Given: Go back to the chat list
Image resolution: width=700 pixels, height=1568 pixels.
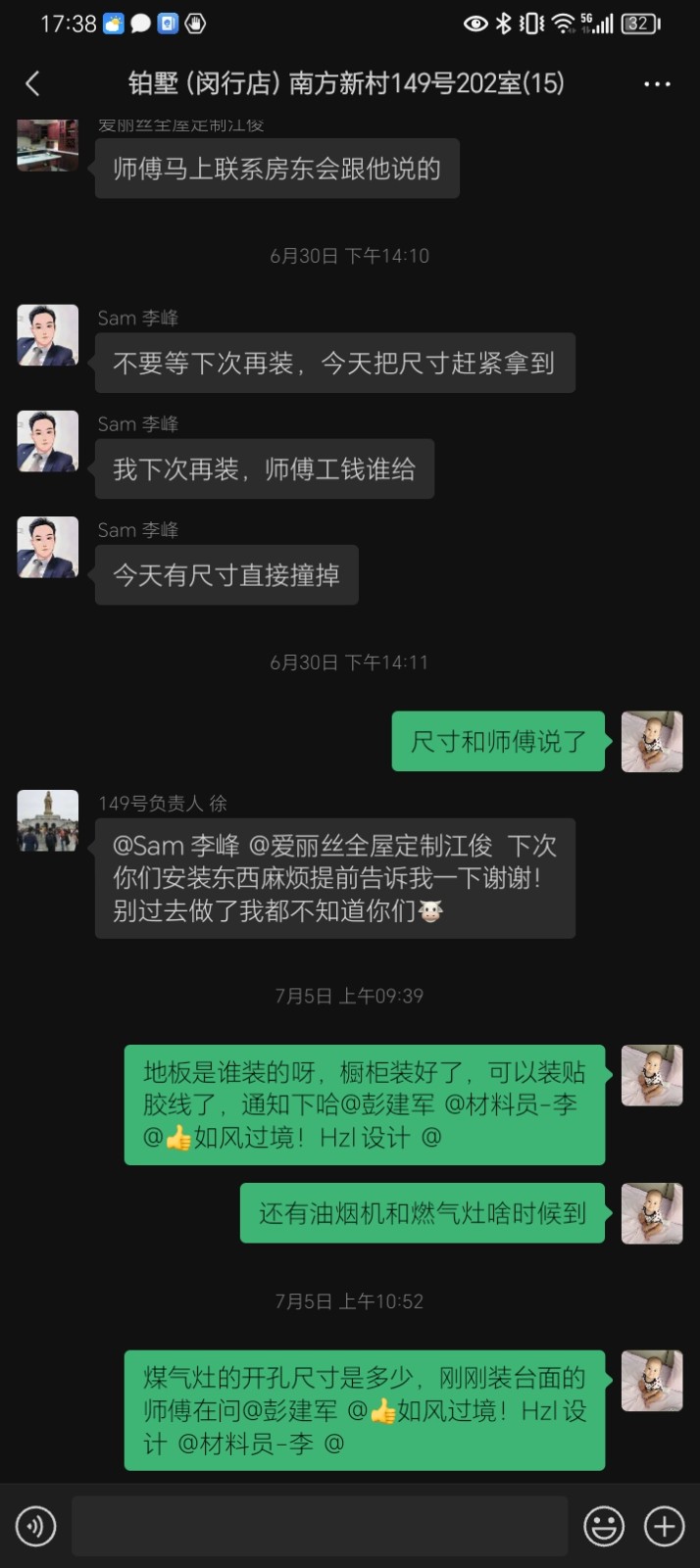Looking at the screenshot, I should [x=32, y=84].
